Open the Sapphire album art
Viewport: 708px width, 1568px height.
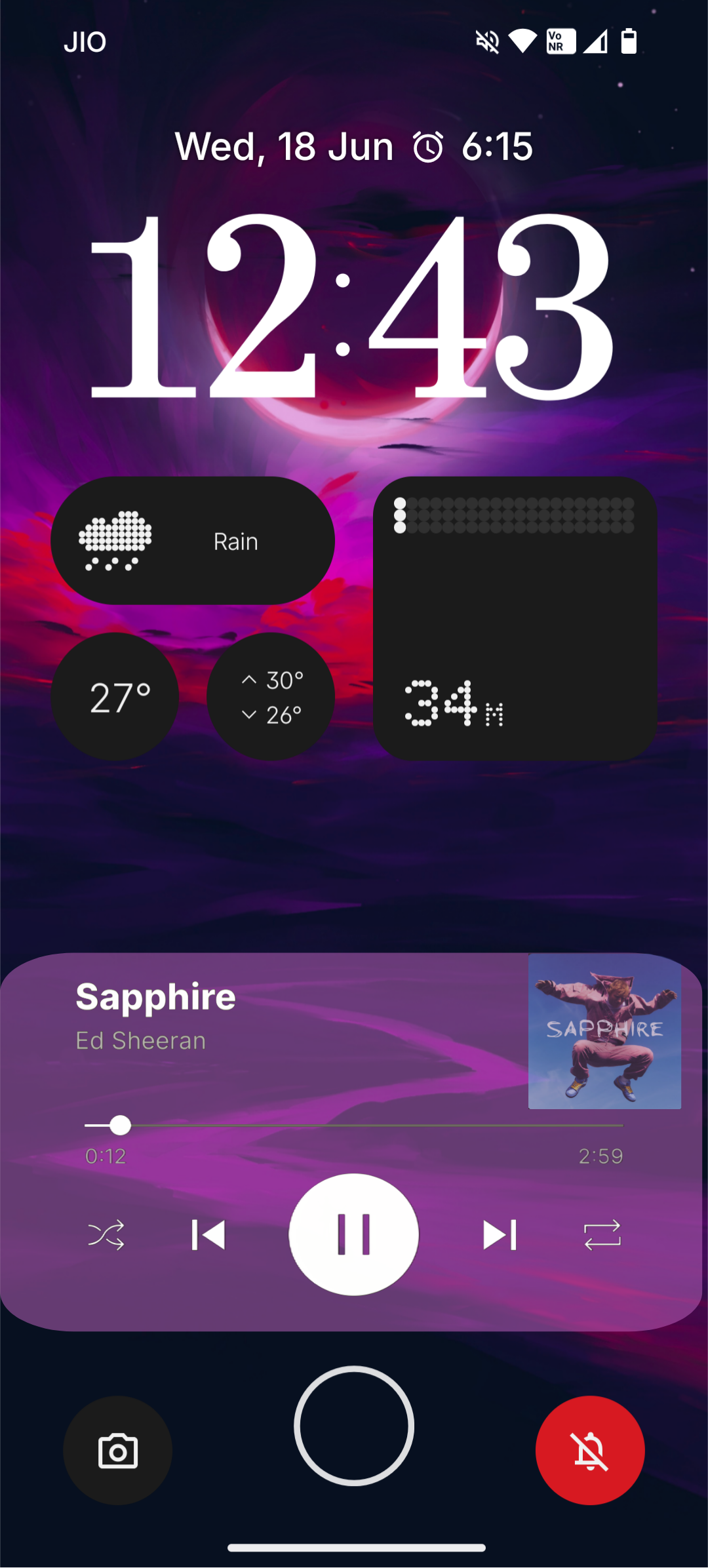click(x=604, y=1032)
